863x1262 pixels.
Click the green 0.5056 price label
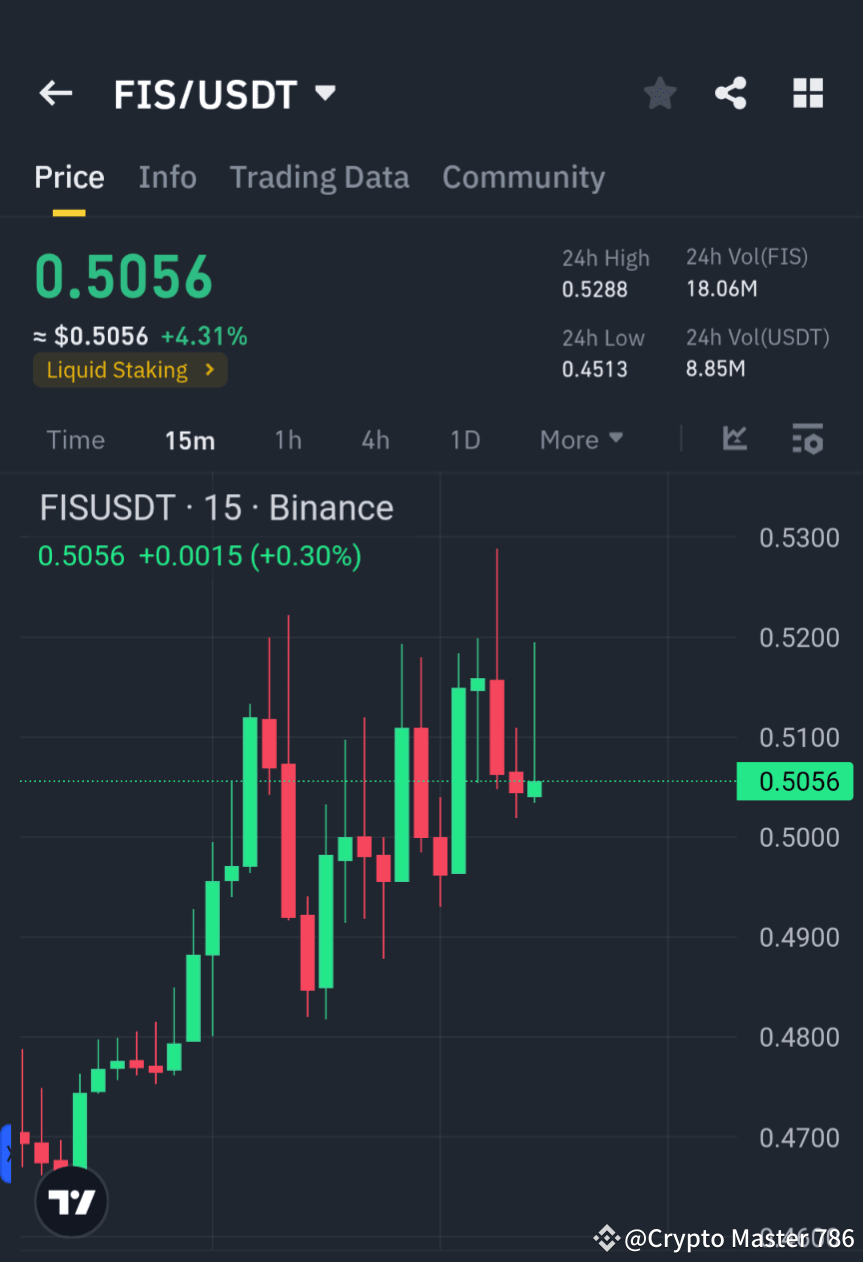click(x=795, y=781)
